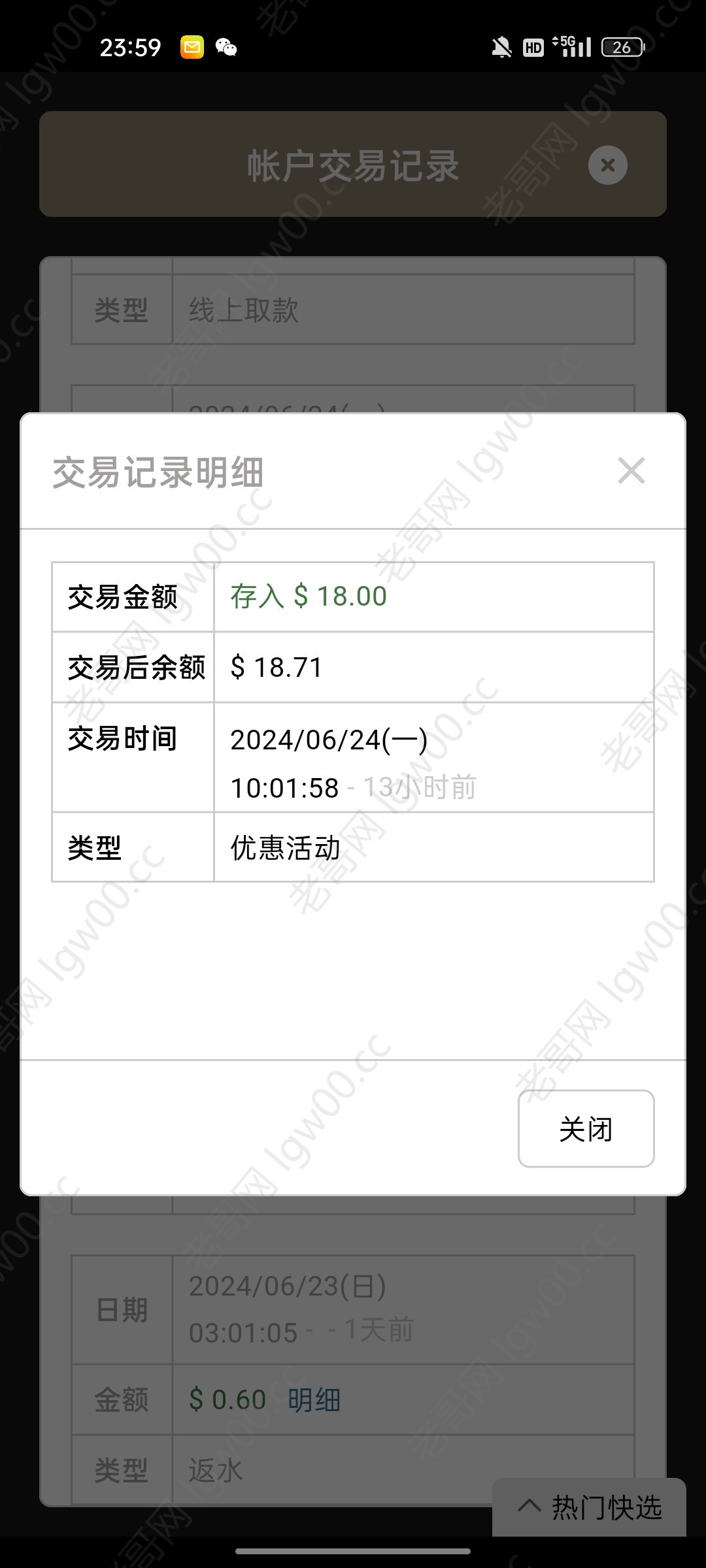Screen dimensions: 706x1568
Task: Open 明细 for the $0.60 transaction
Action: click(x=314, y=1400)
